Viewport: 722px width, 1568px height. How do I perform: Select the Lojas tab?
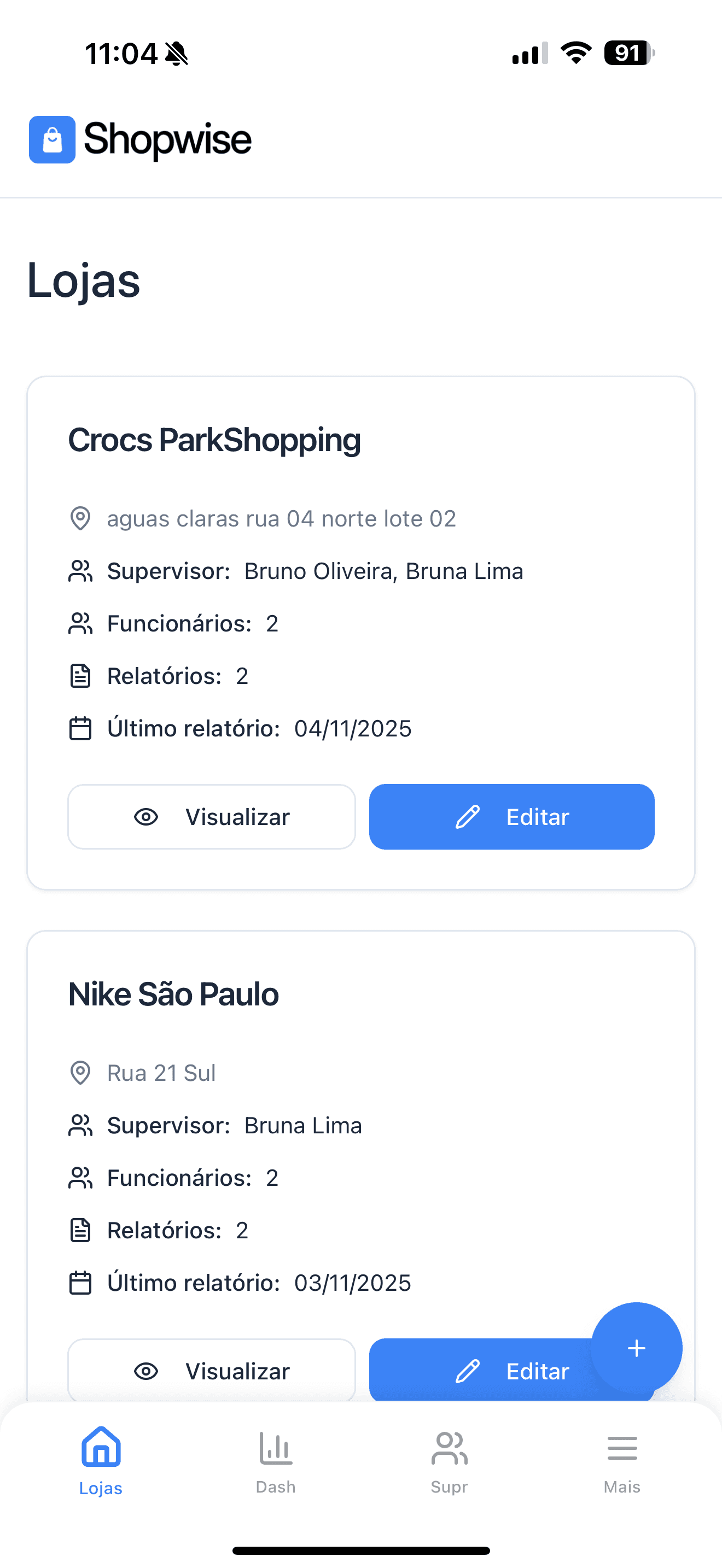[101, 1461]
